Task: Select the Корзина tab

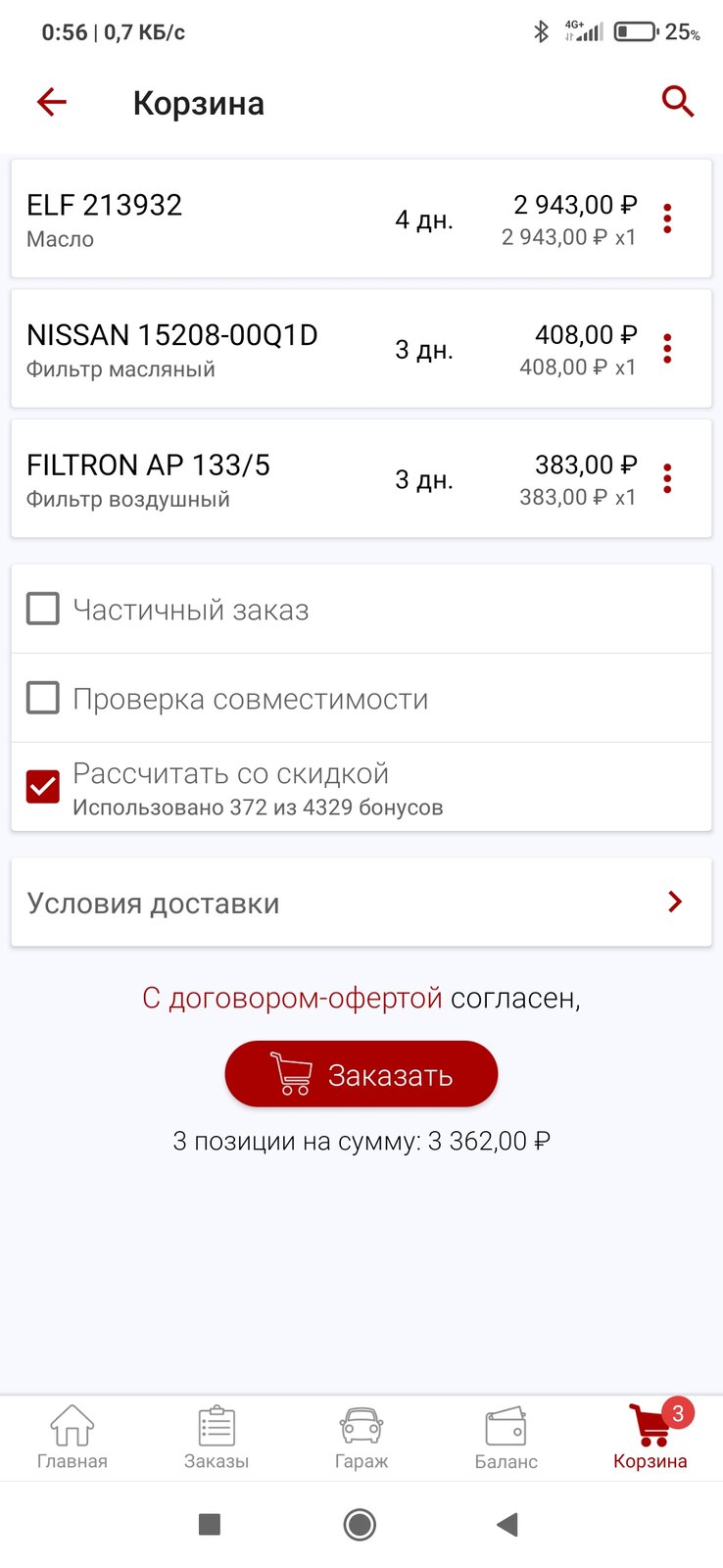Action: [x=651, y=1438]
